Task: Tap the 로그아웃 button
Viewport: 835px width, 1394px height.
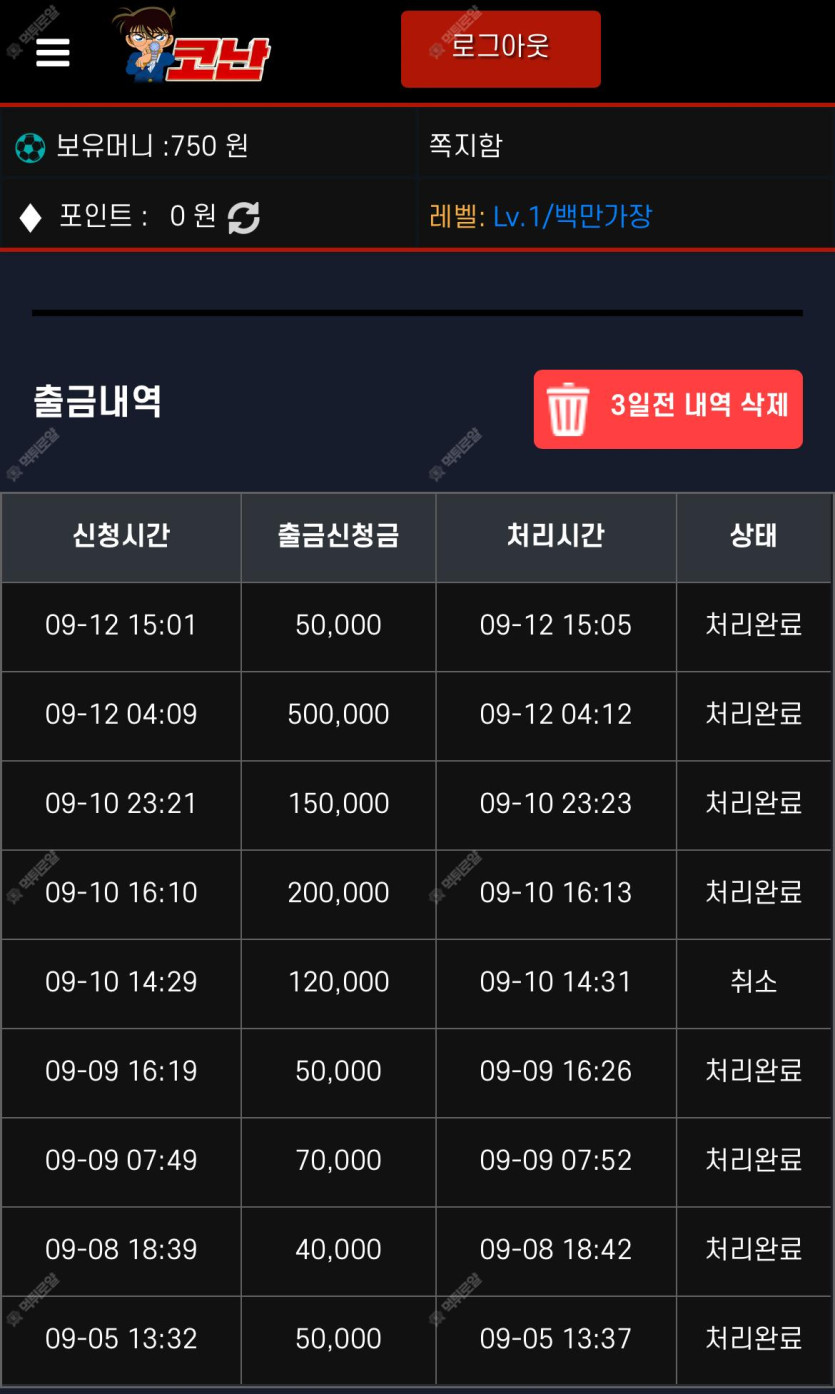Action: [x=501, y=49]
